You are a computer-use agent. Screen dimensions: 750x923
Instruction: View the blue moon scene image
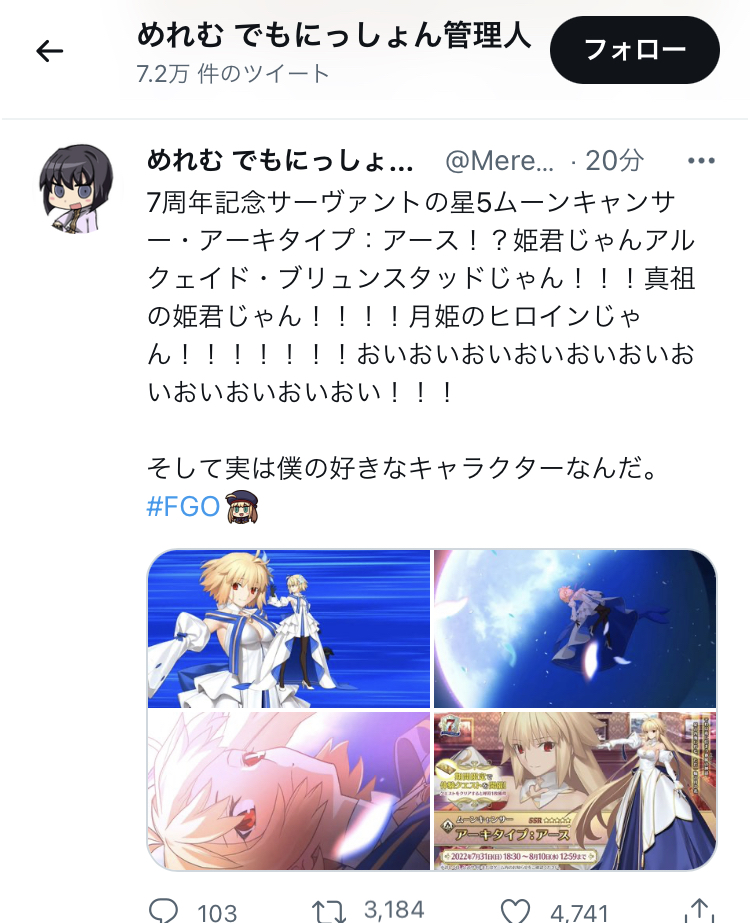click(x=575, y=629)
